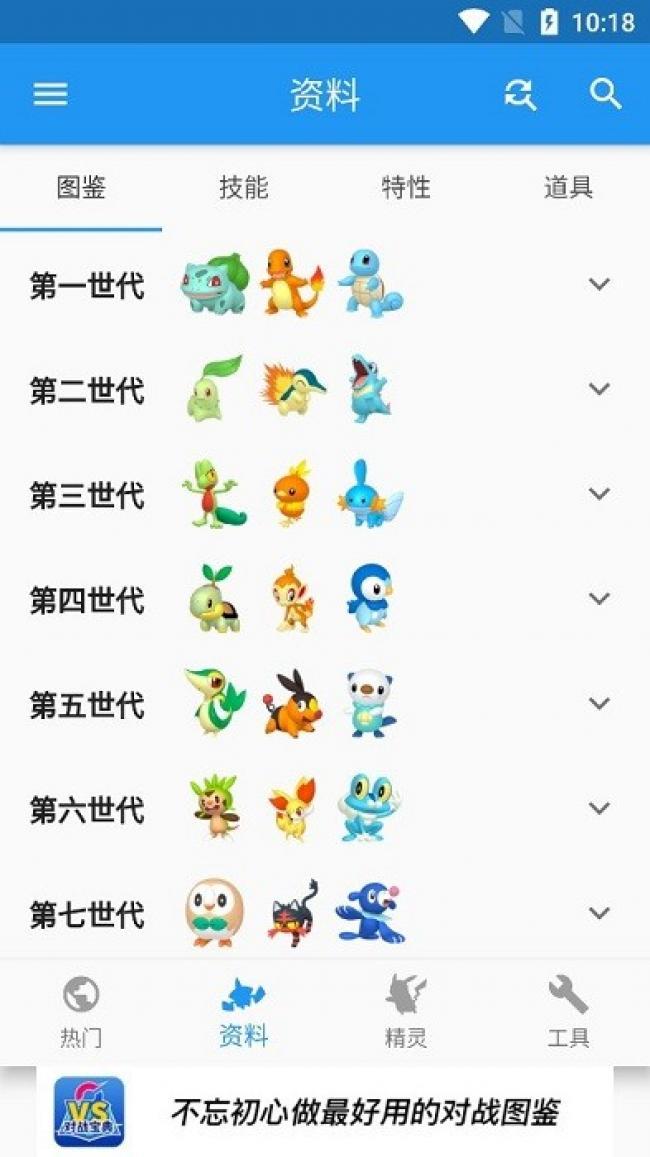This screenshot has width=650, height=1157.
Task: Expand the 第七世代 list
Action: (x=599, y=913)
